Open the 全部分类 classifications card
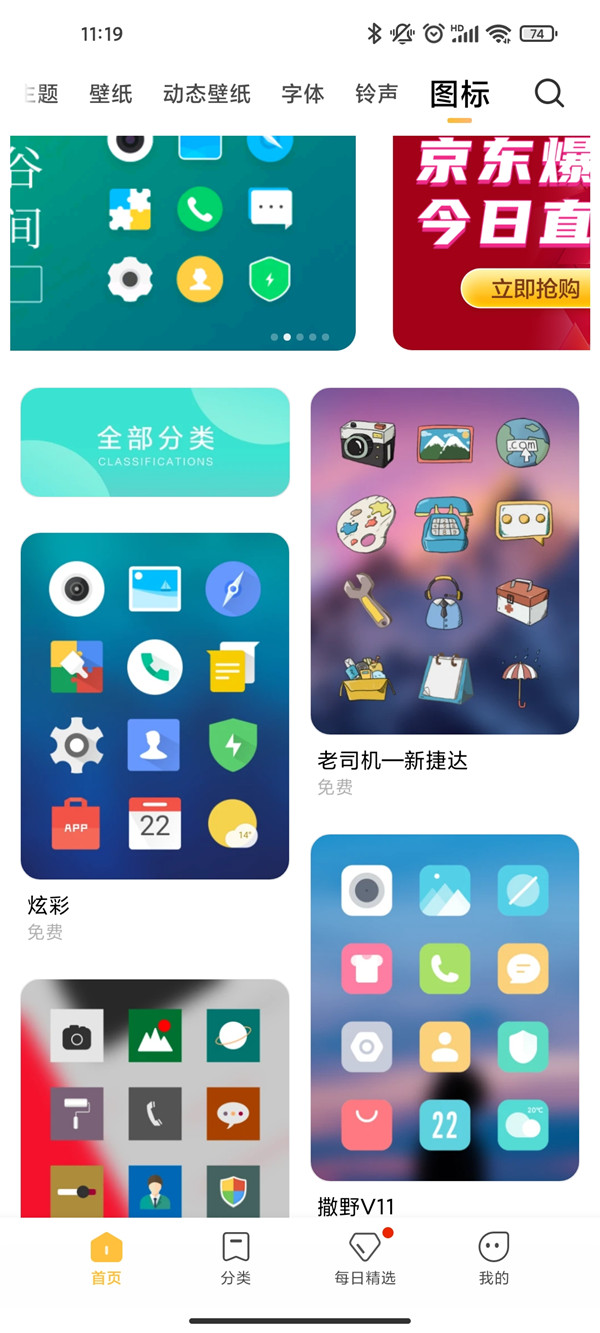600x1333 pixels. [155, 443]
